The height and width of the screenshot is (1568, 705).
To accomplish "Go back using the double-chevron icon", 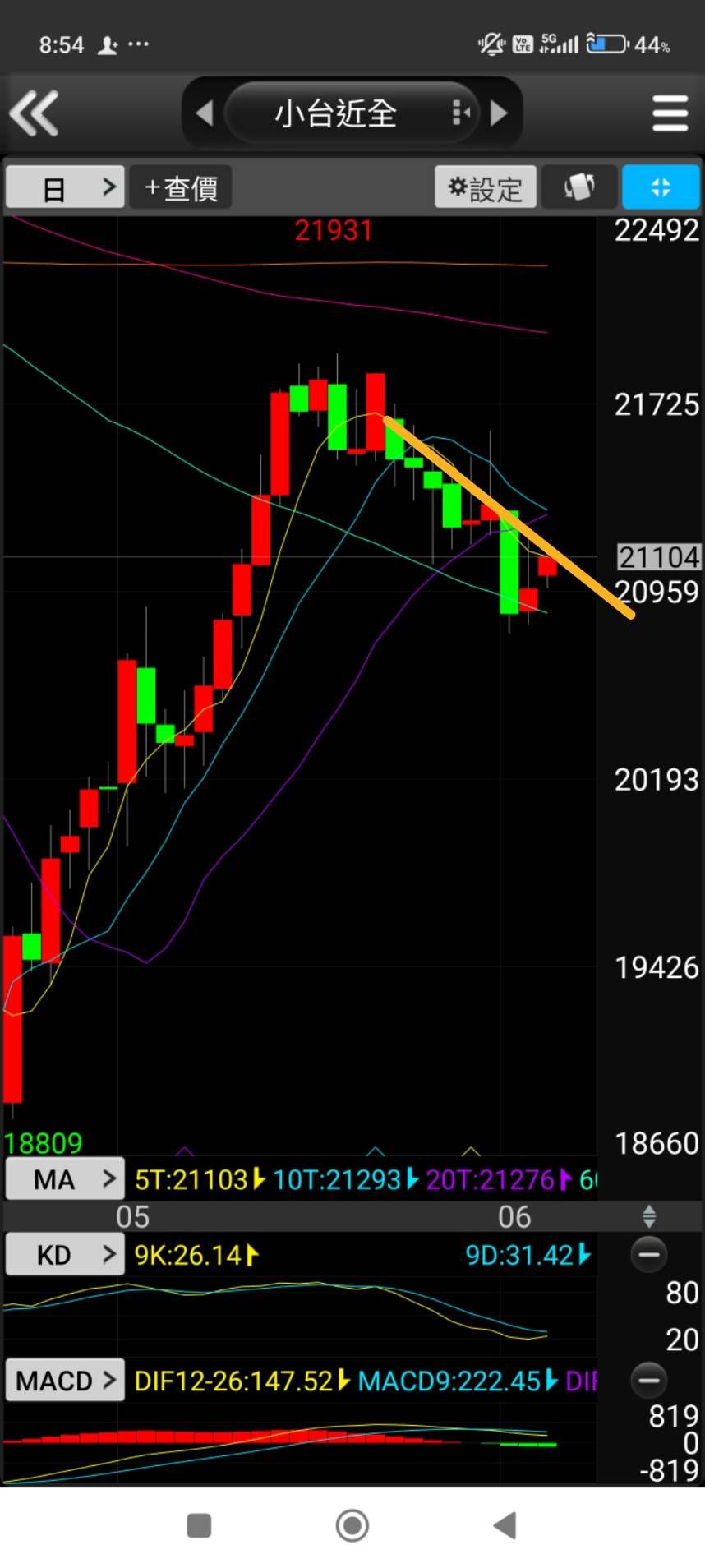I will 35,113.
